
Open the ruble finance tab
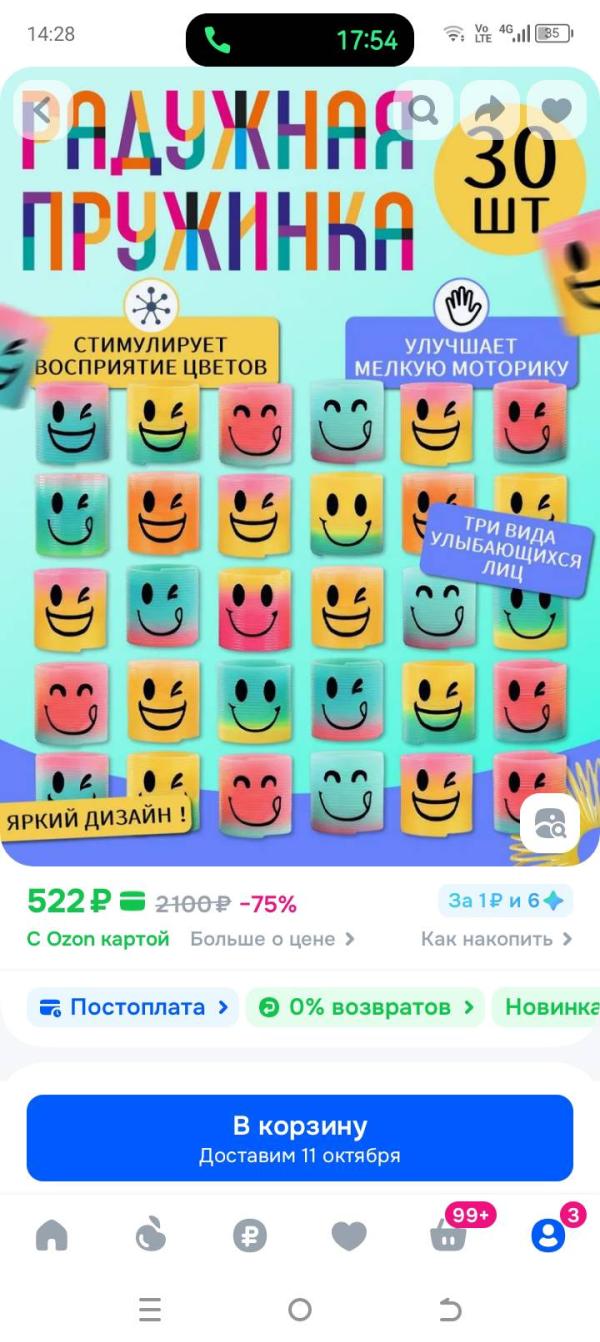(x=250, y=1236)
